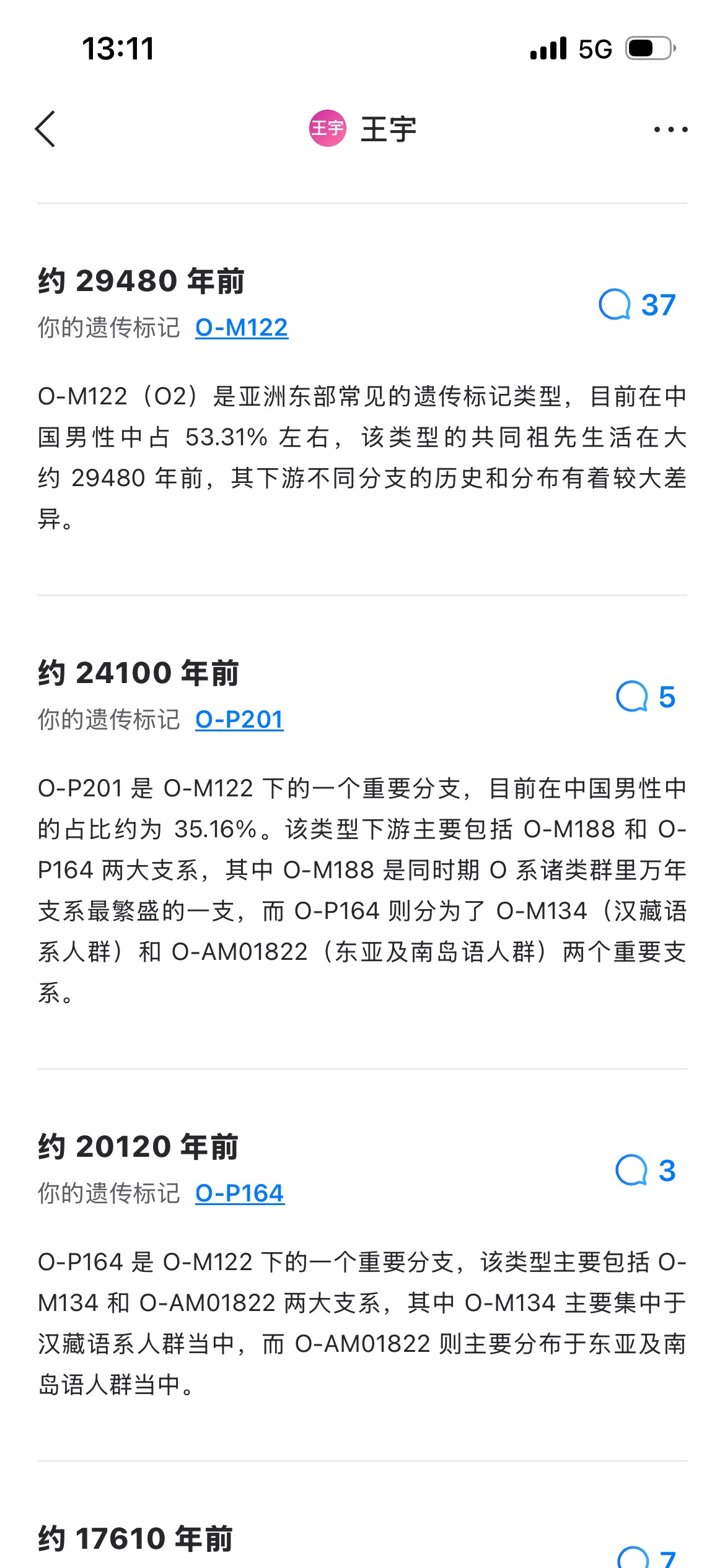Open the O-P164 genetic marker link
This screenshot has height=1568, width=725.
240,1193
